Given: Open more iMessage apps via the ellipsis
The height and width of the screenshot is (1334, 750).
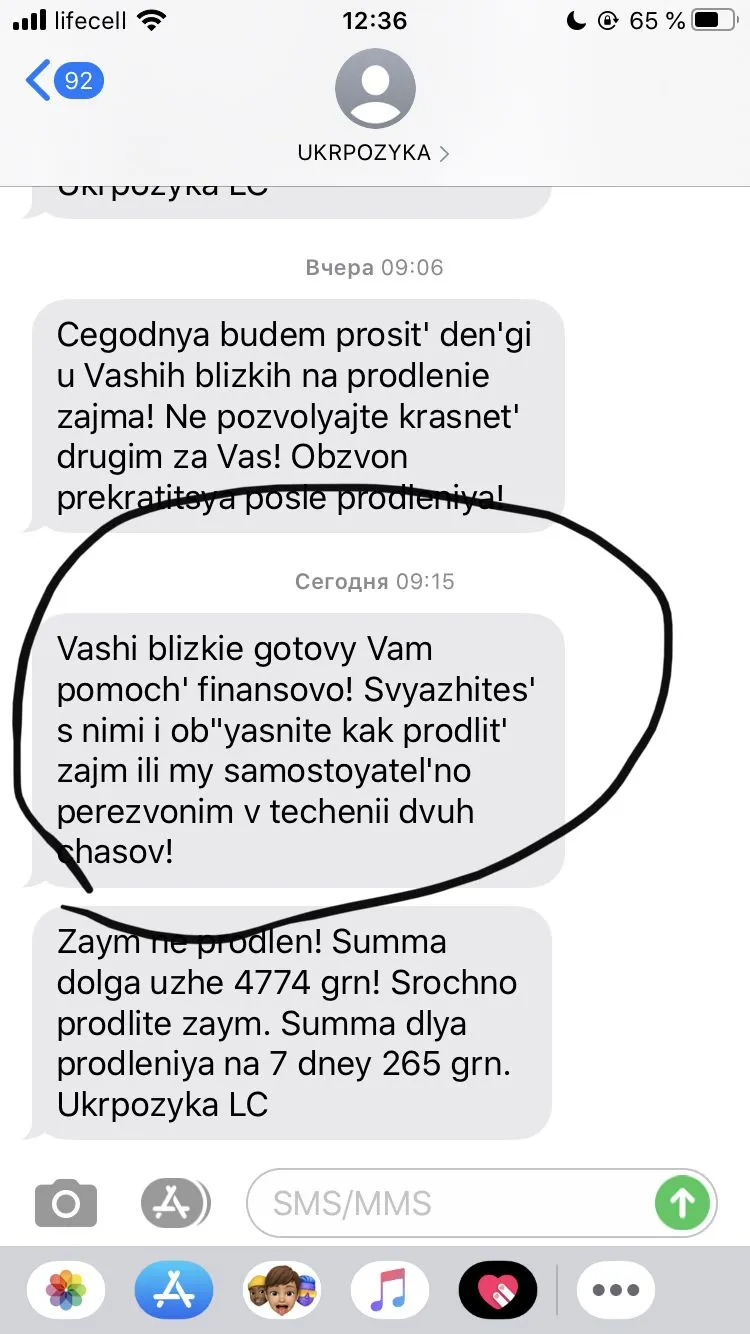Looking at the screenshot, I should click(615, 1290).
